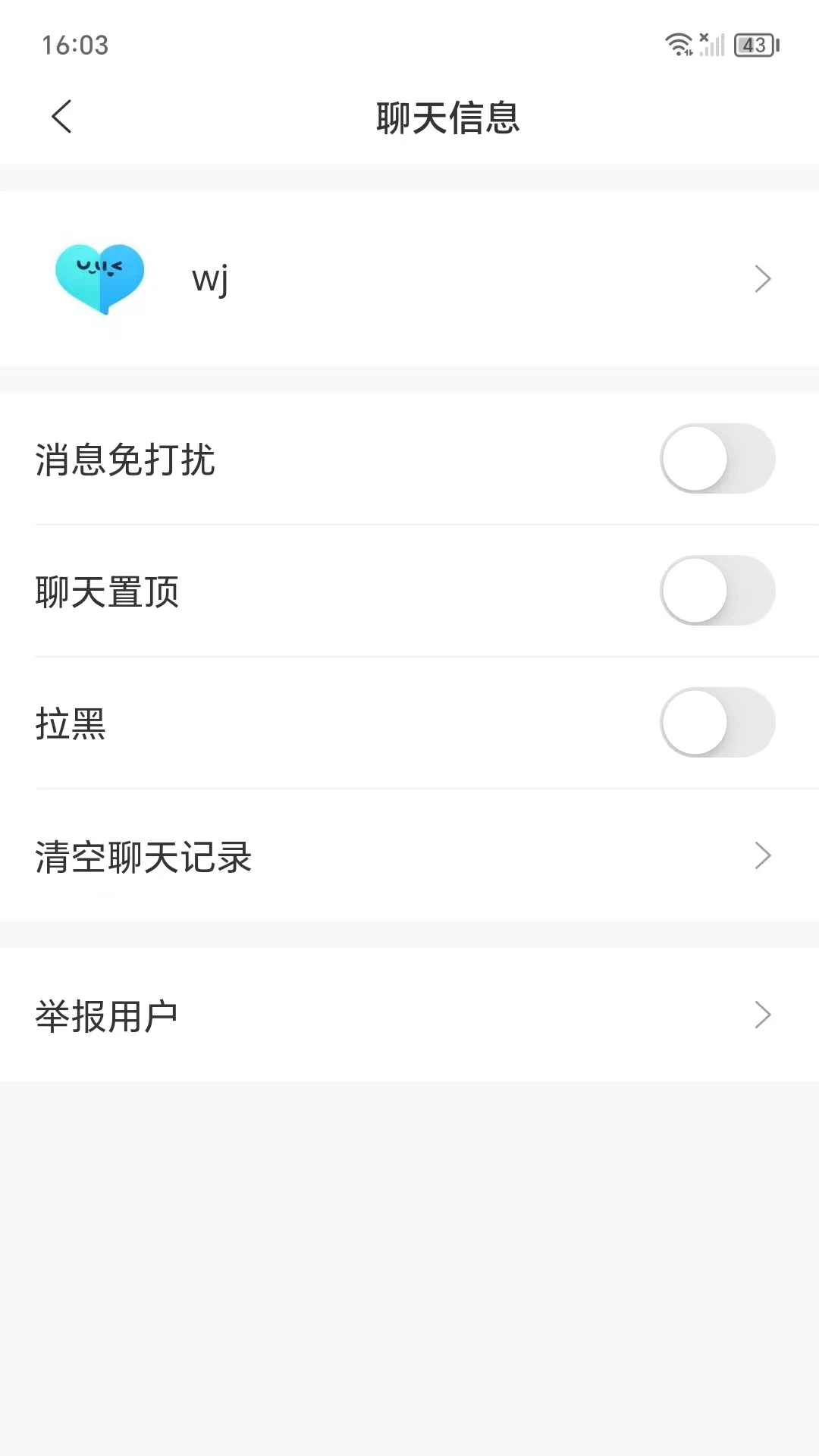Enable 拉黑 (block user)
Viewport: 819px width, 1456px height.
point(717,723)
